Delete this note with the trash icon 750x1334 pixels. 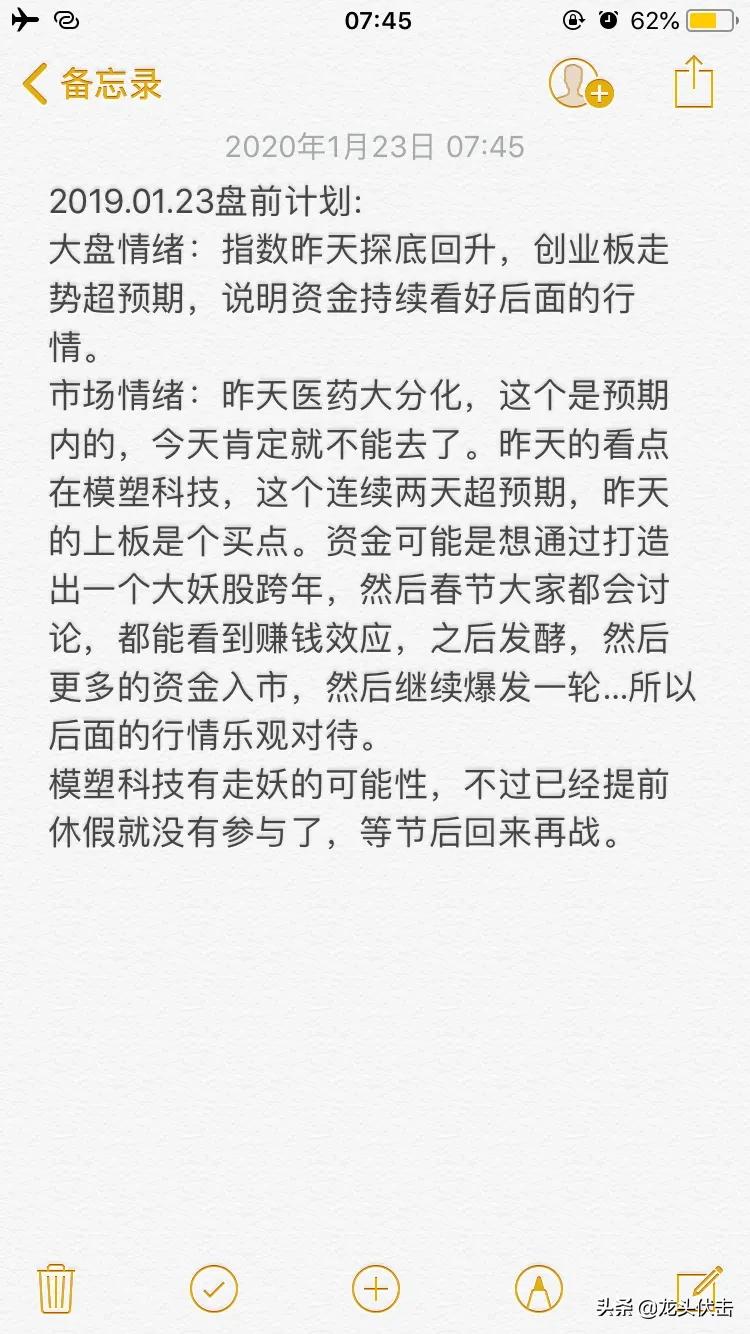(x=54, y=1287)
